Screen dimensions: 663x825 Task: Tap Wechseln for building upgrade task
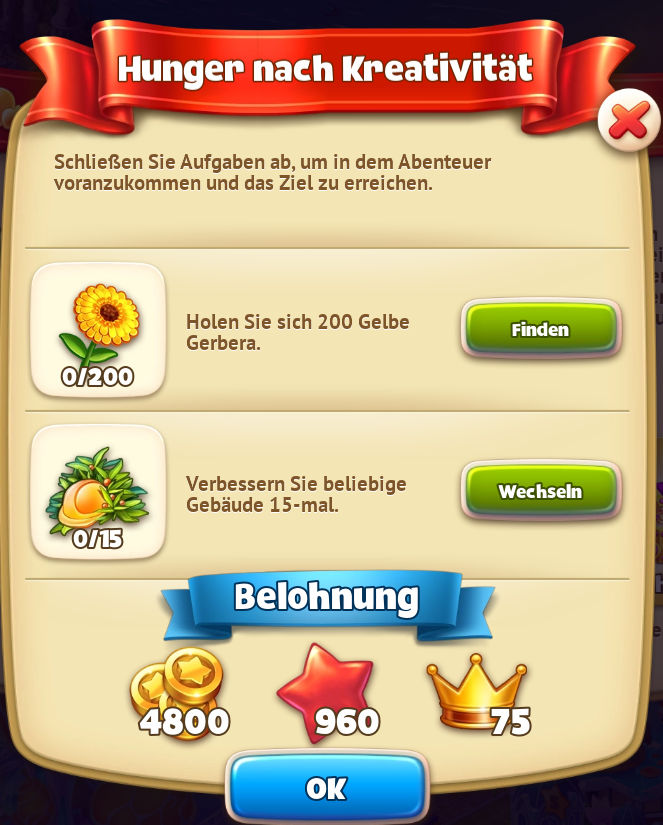point(540,491)
